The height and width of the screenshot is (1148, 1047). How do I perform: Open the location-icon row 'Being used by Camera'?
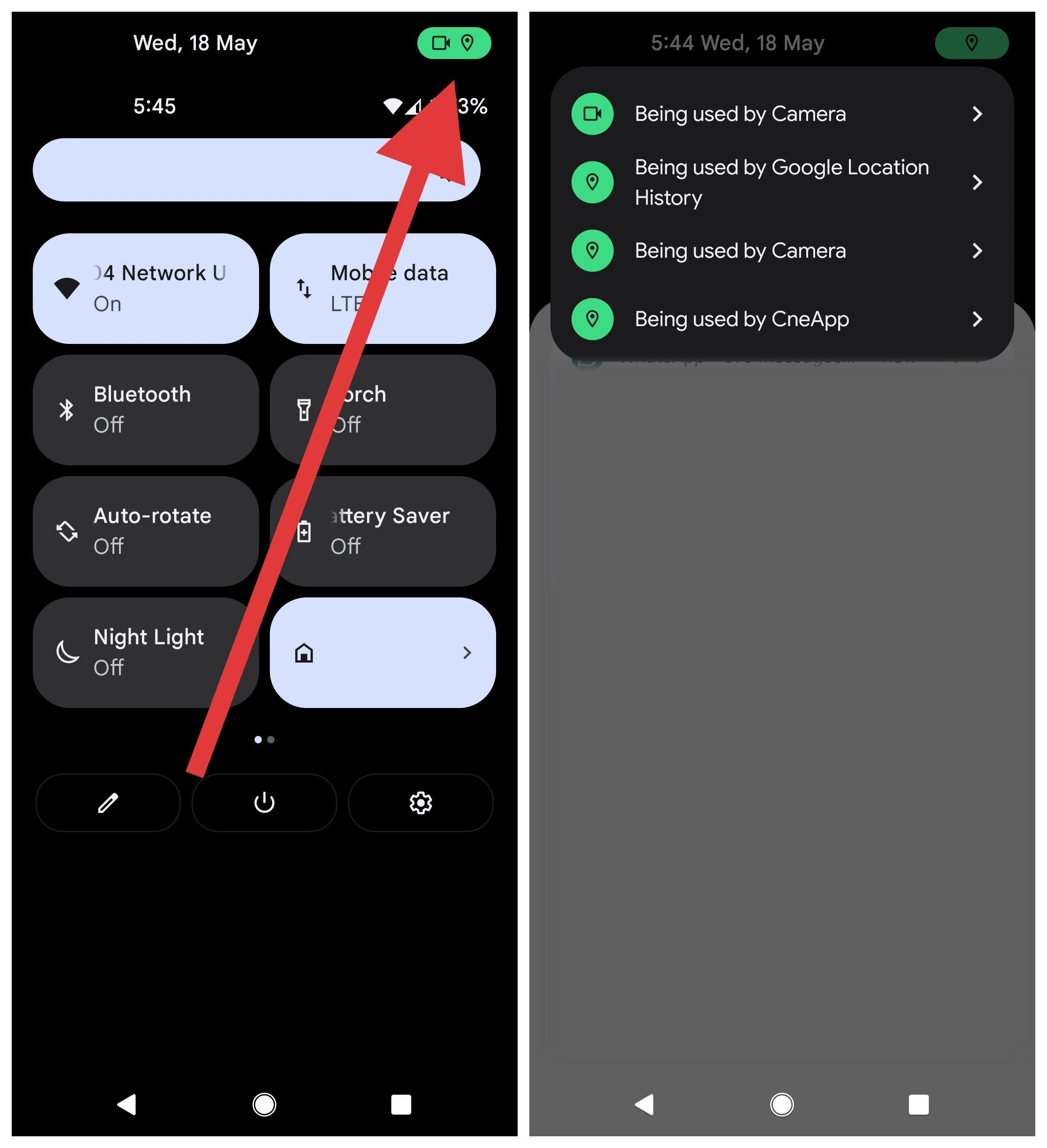tap(781, 251)
